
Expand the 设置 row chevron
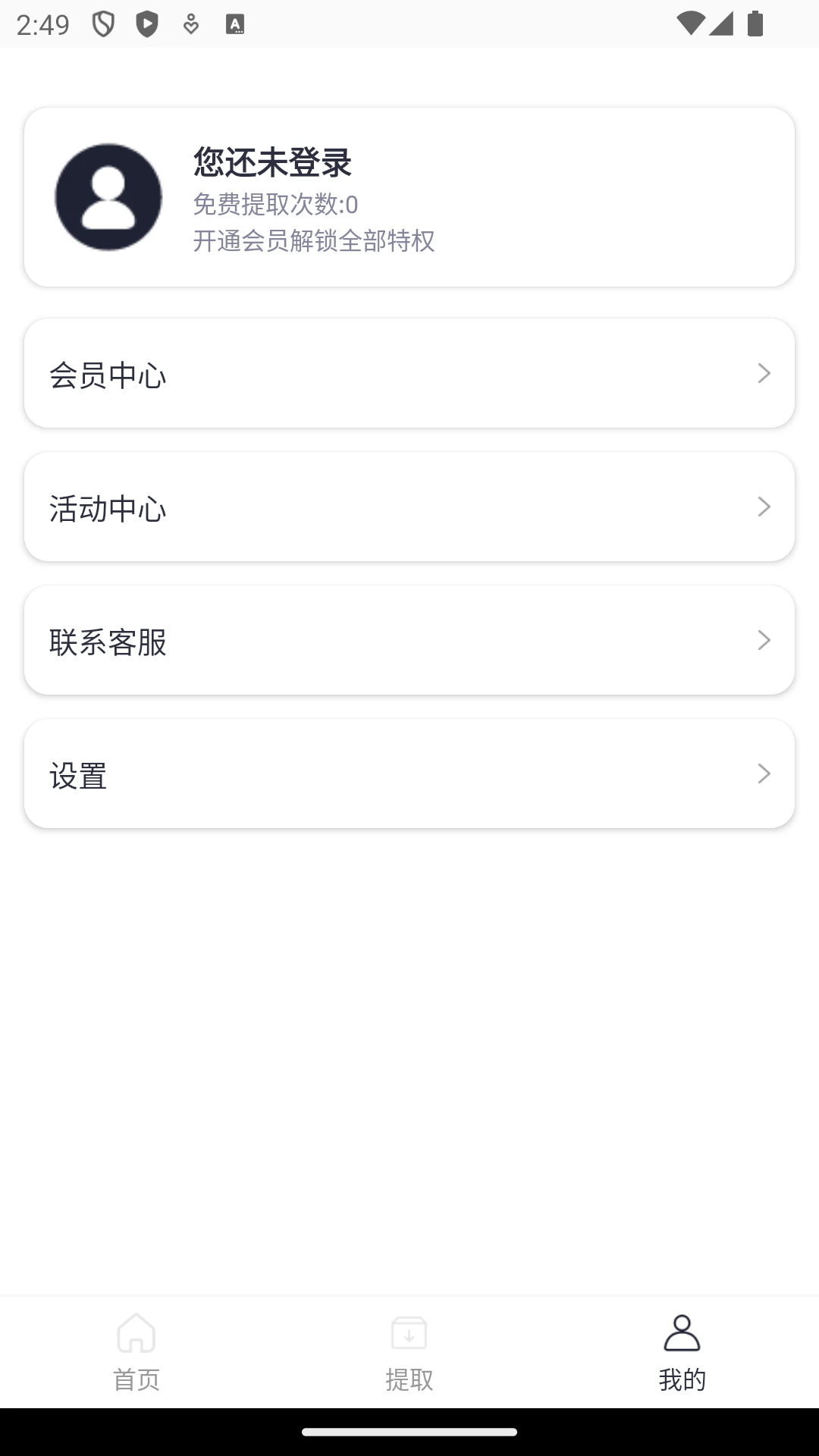point(764,773)
